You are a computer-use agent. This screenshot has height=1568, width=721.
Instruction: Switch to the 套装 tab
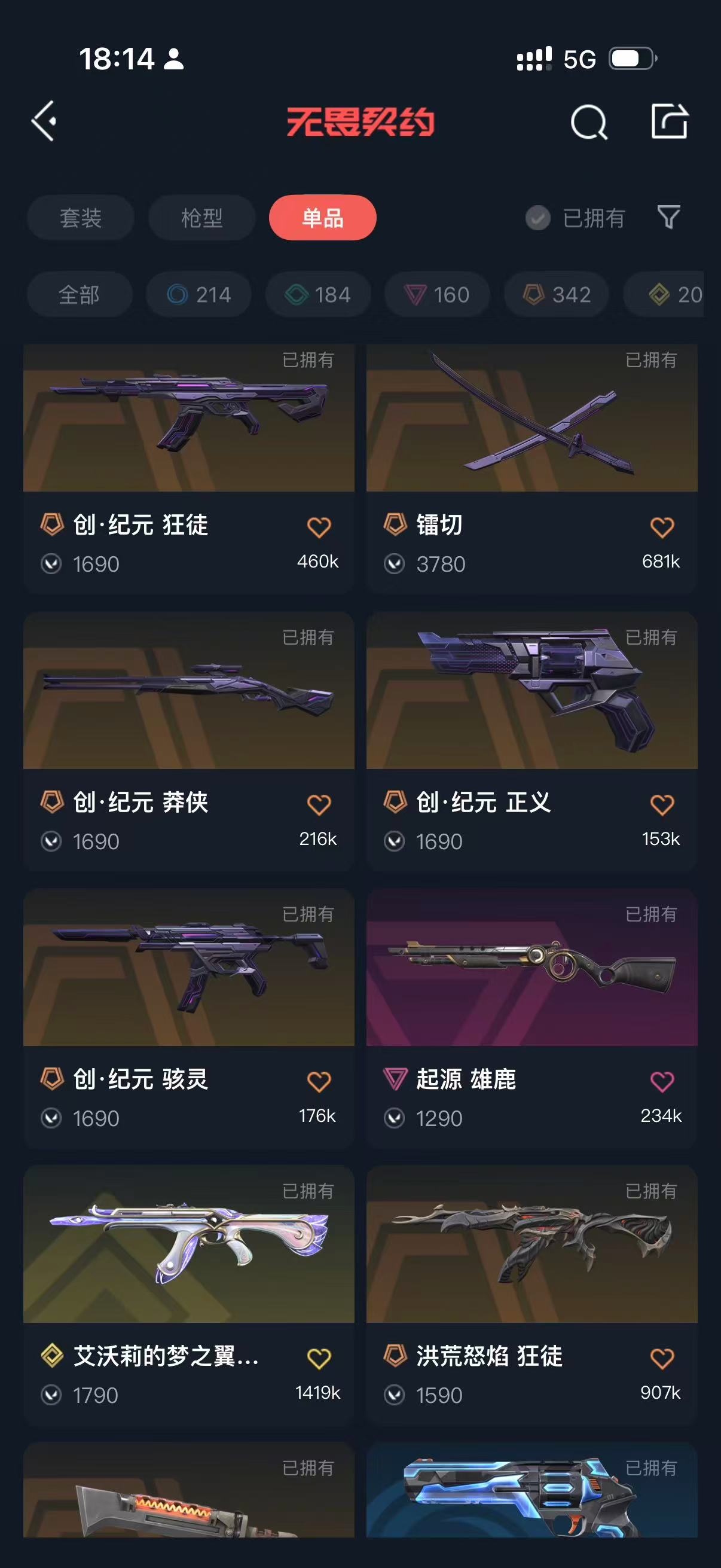click(x=80, y=218)
